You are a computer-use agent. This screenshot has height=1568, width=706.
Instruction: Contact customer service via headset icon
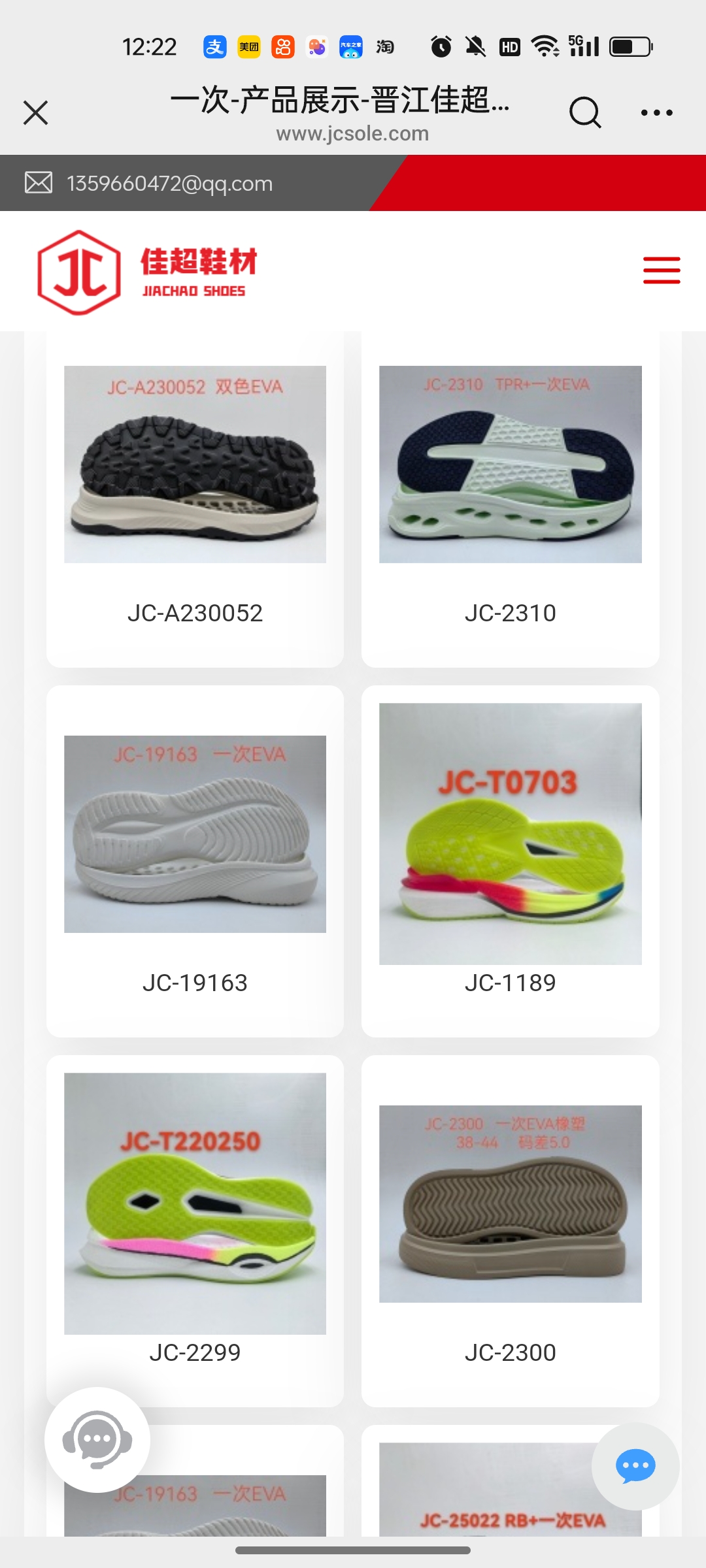[97, 1439]
